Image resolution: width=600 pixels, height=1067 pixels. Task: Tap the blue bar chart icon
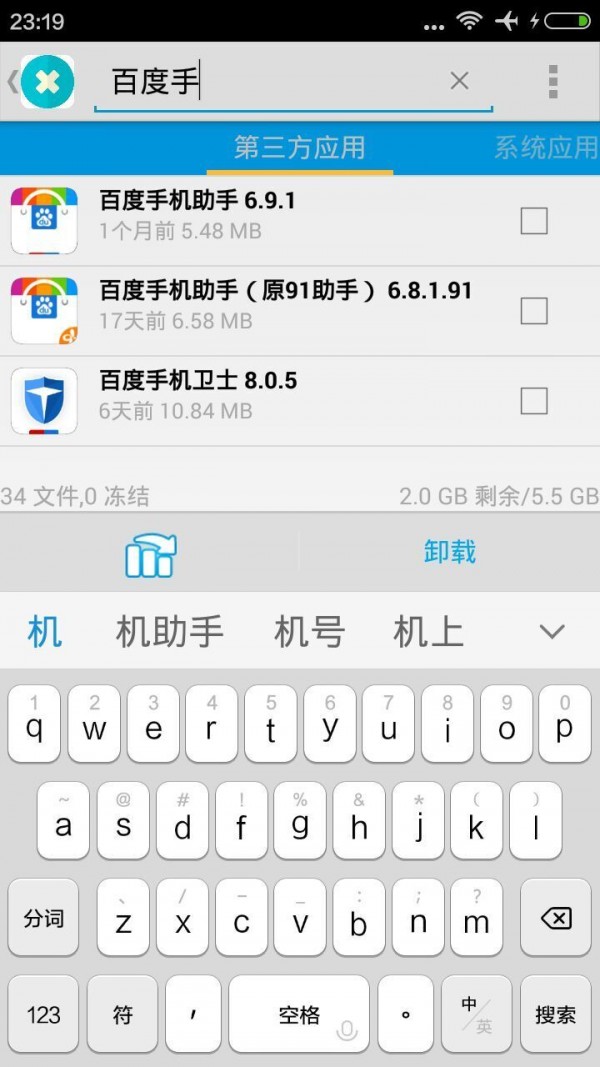point(150,555)
